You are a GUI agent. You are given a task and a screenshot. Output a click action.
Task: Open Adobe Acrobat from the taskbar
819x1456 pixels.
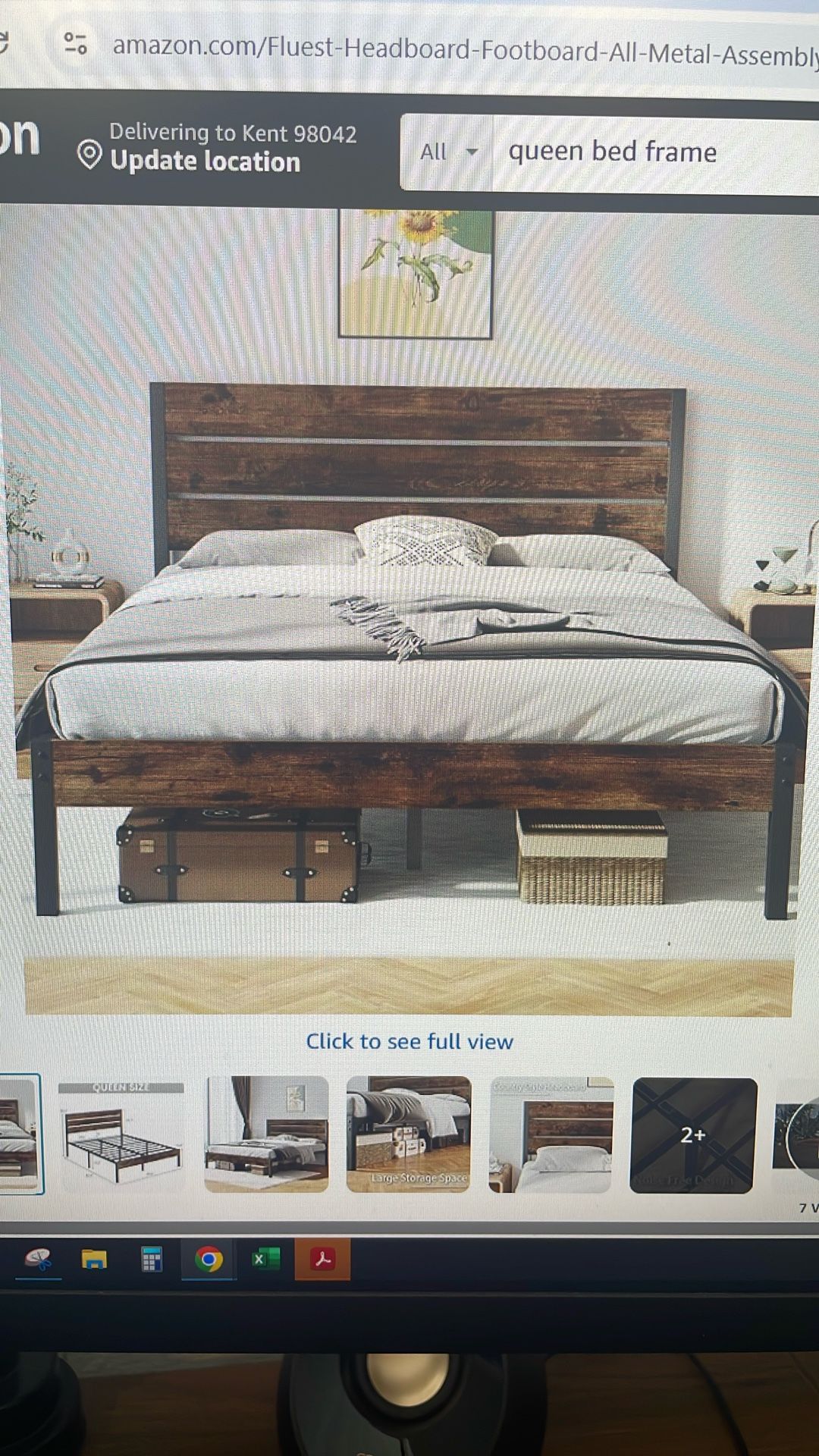(323, 1260)
